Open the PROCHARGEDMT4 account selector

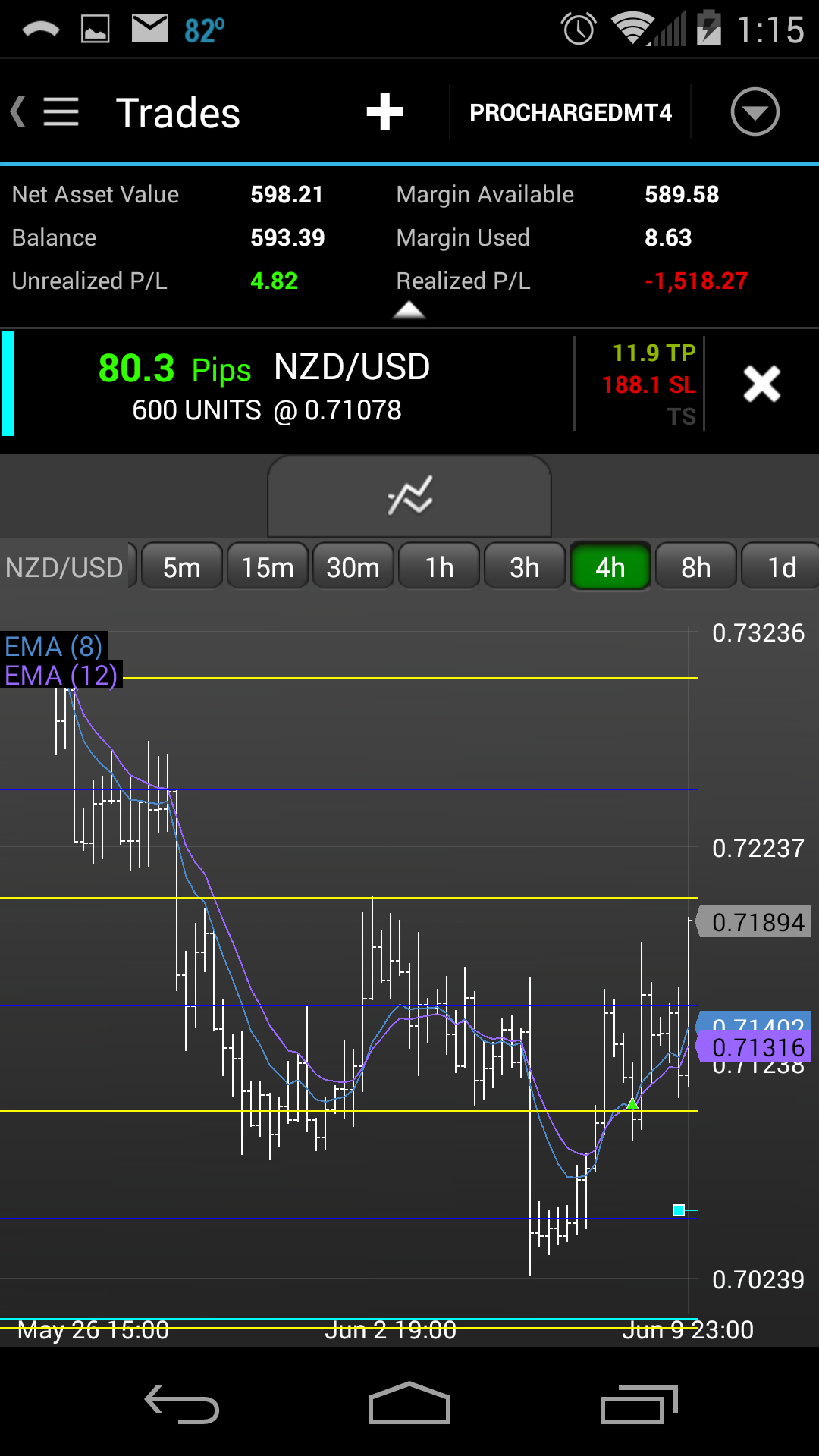click(x=570, y=112)
